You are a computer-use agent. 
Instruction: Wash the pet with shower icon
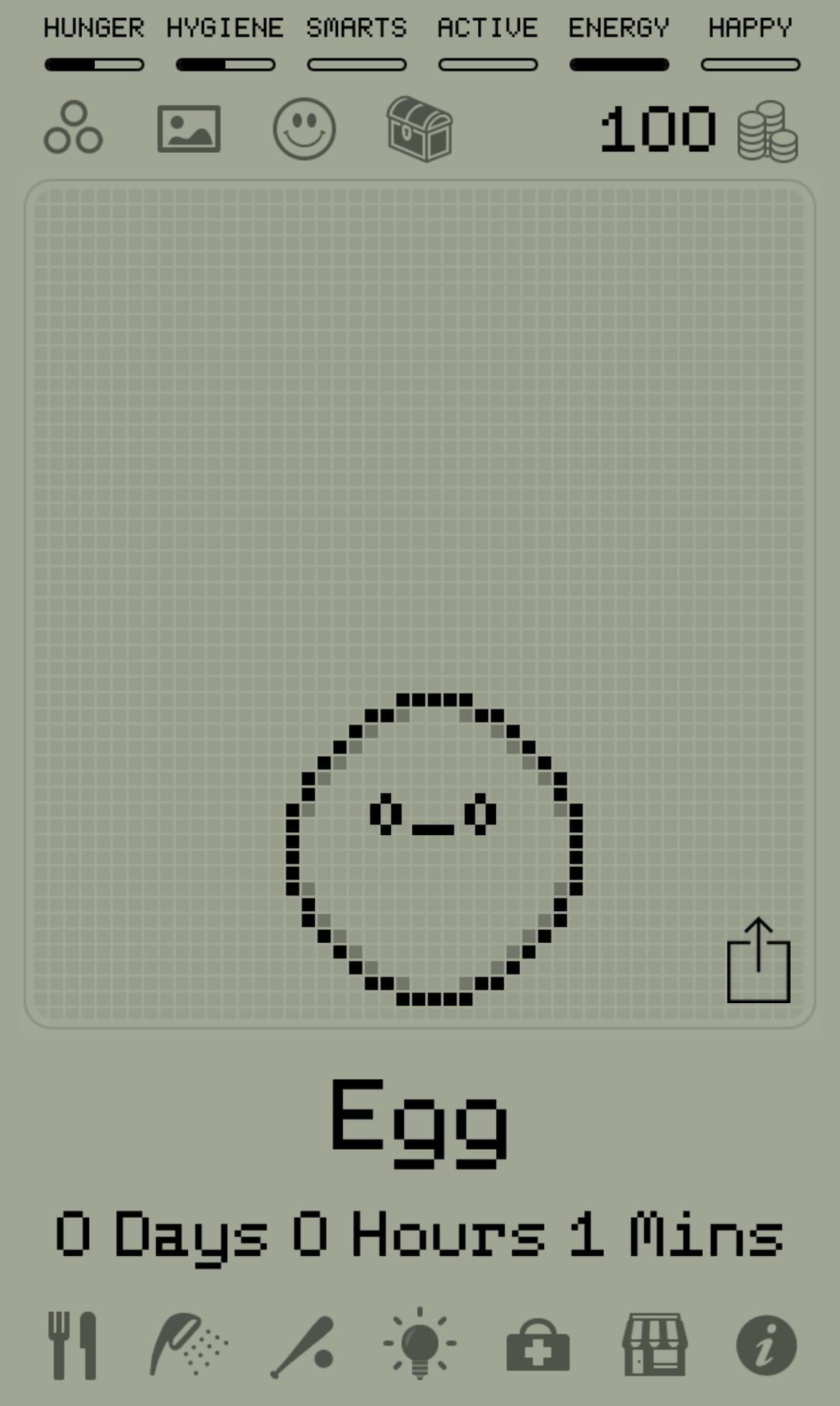pyautogui.click(x=188, y=1344)
